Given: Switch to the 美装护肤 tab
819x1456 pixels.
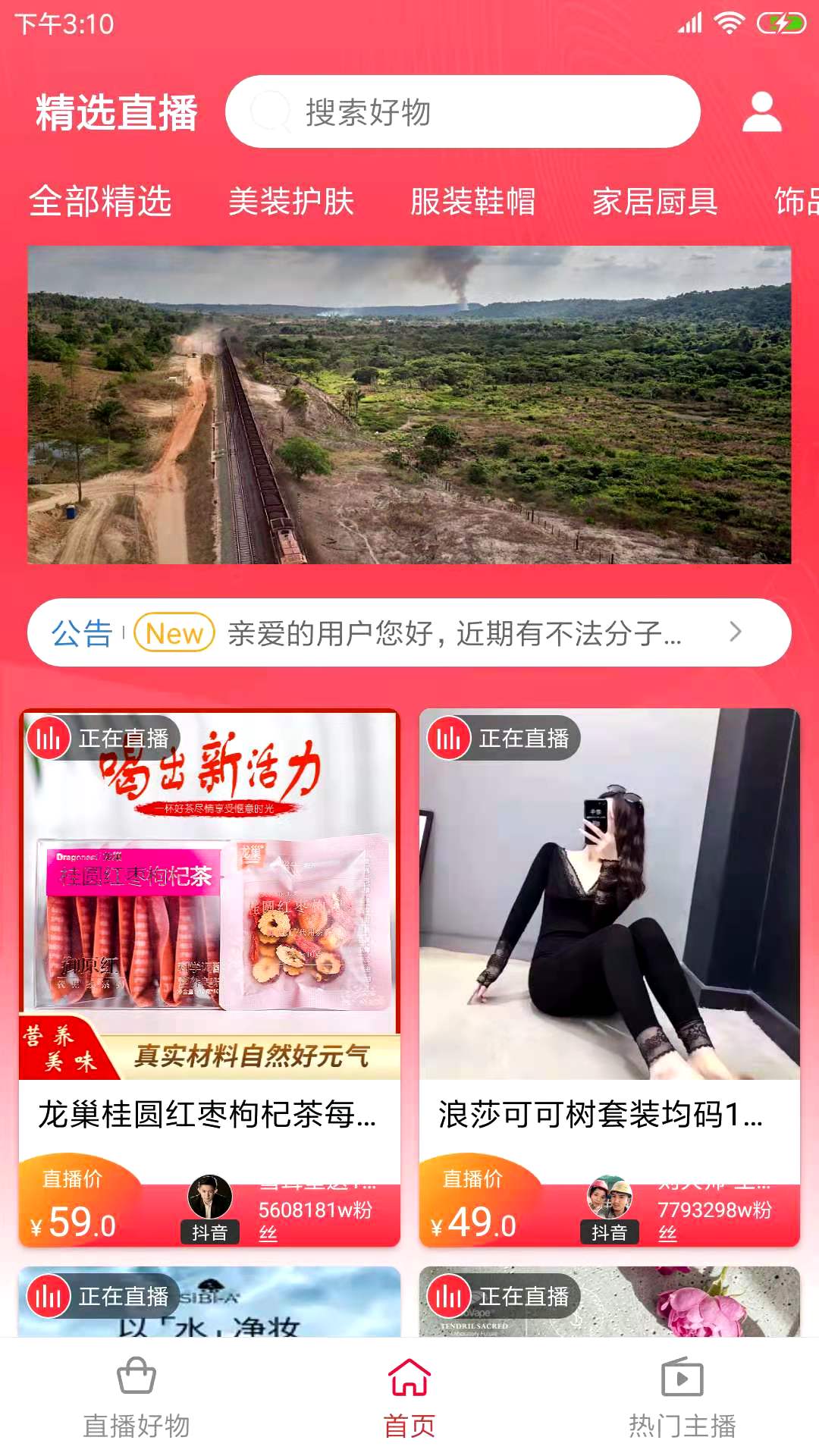Looking at the screenshot, I should (291, 202).
